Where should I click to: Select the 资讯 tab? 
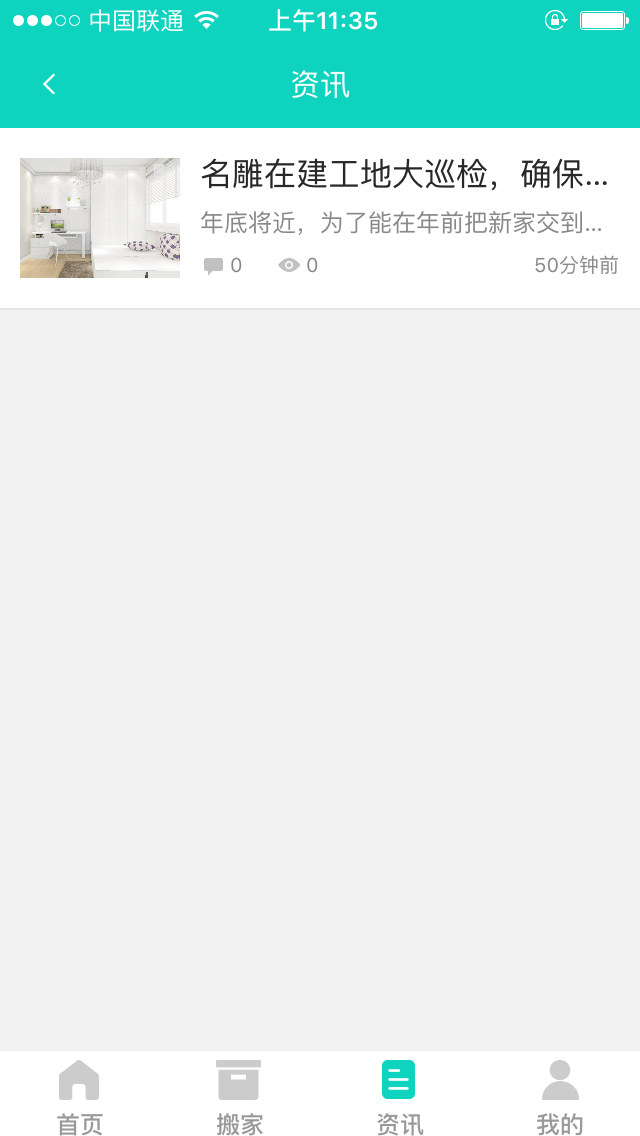coord(399,1096)
